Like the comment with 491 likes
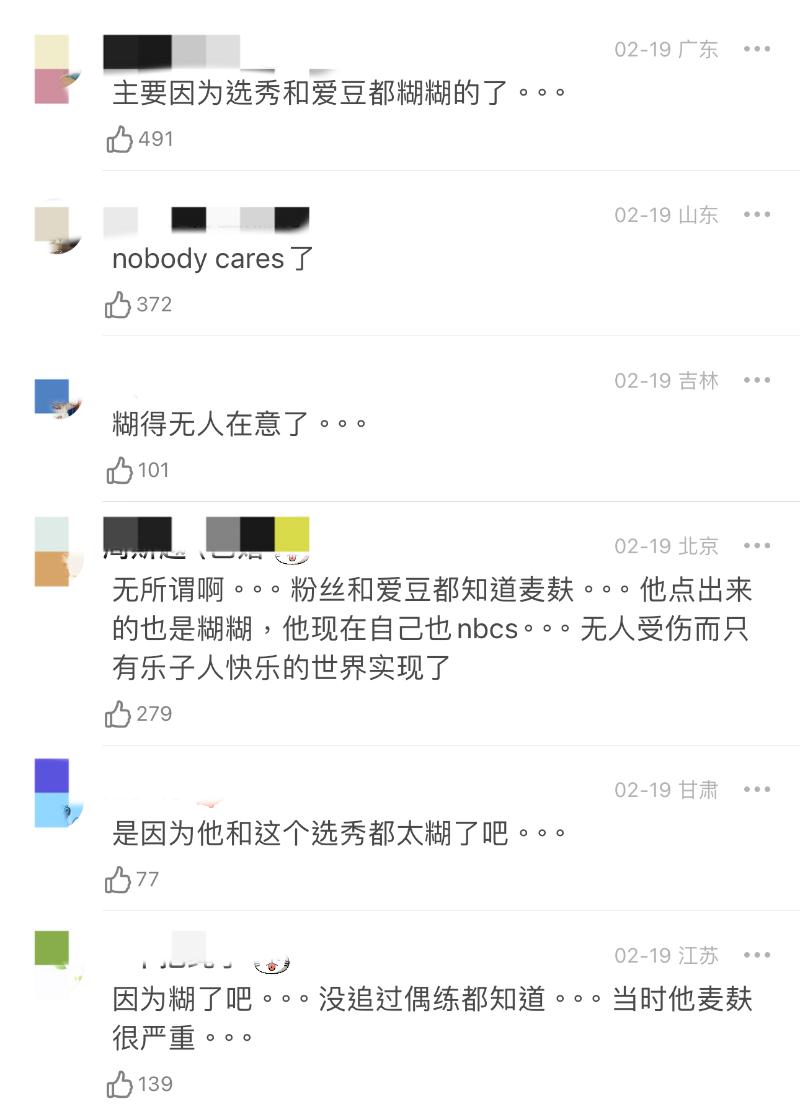 [x=120, y=139]
